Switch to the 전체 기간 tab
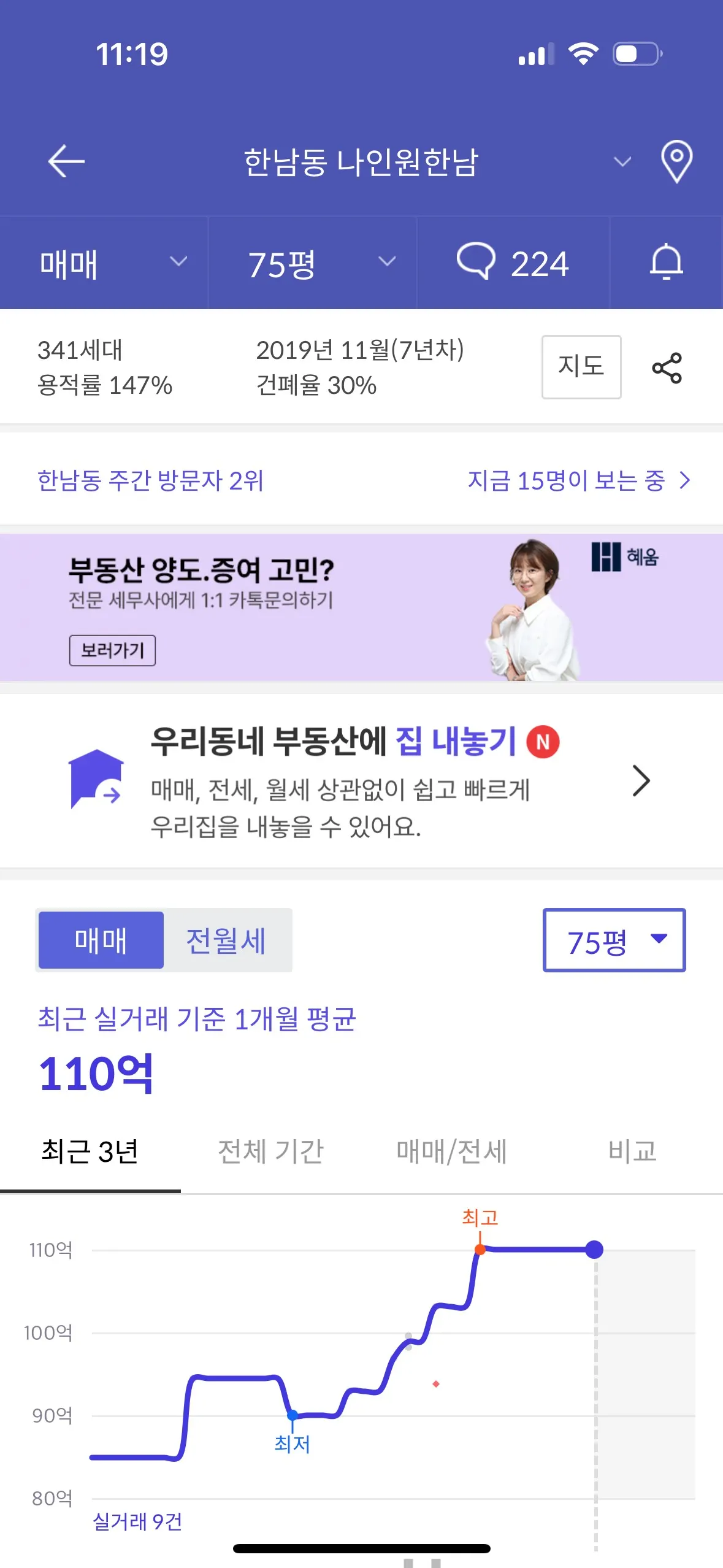Image resolution: width=723 pixels, height=1568 pixels. [x=270, y=1151]
